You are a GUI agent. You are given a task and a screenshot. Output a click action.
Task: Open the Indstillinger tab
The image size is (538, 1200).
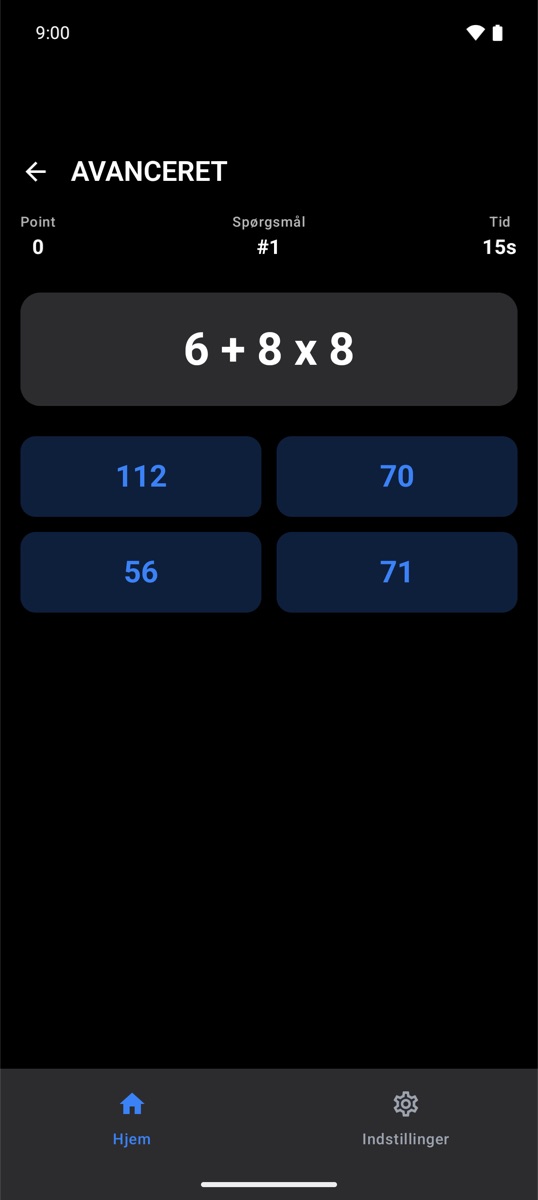click(405, 1119)
